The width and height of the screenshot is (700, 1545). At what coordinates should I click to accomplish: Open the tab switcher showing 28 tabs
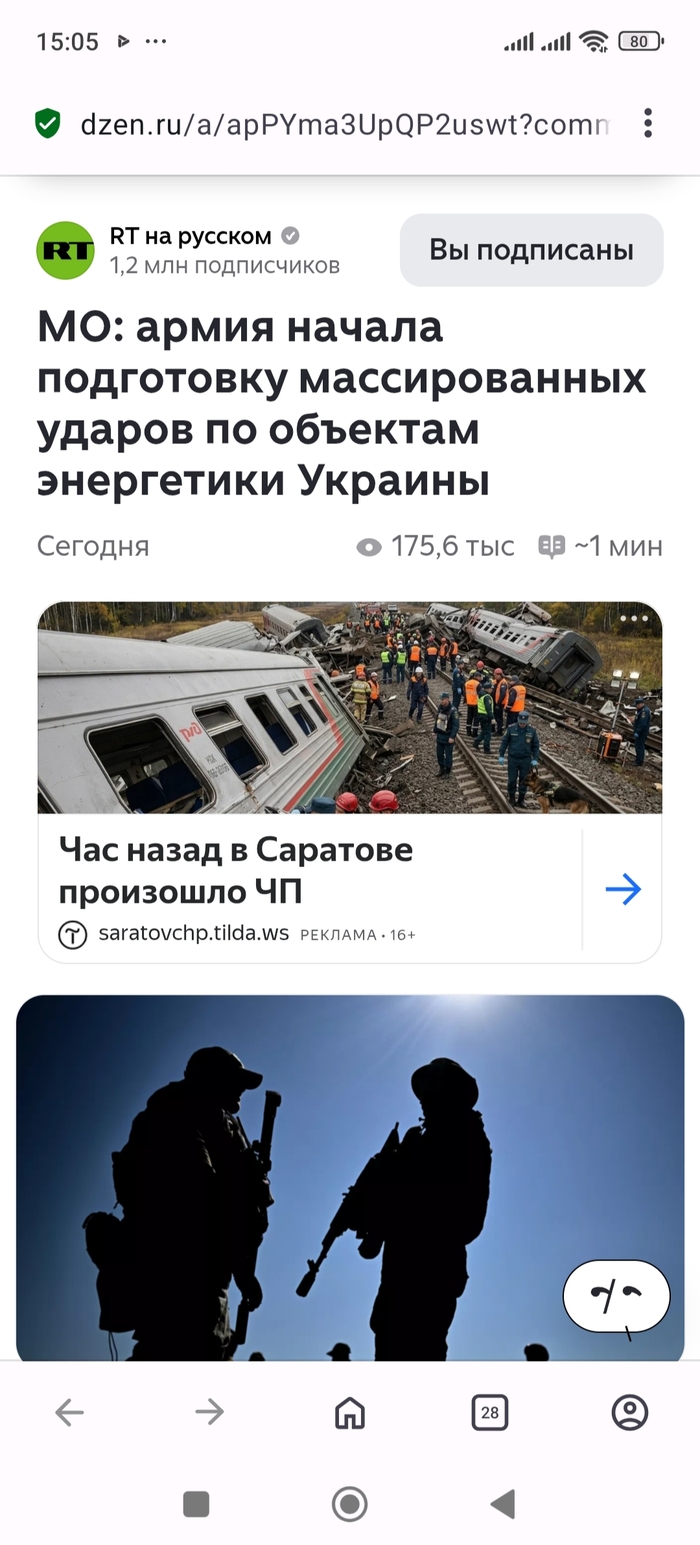click(x=489, y=1412)
